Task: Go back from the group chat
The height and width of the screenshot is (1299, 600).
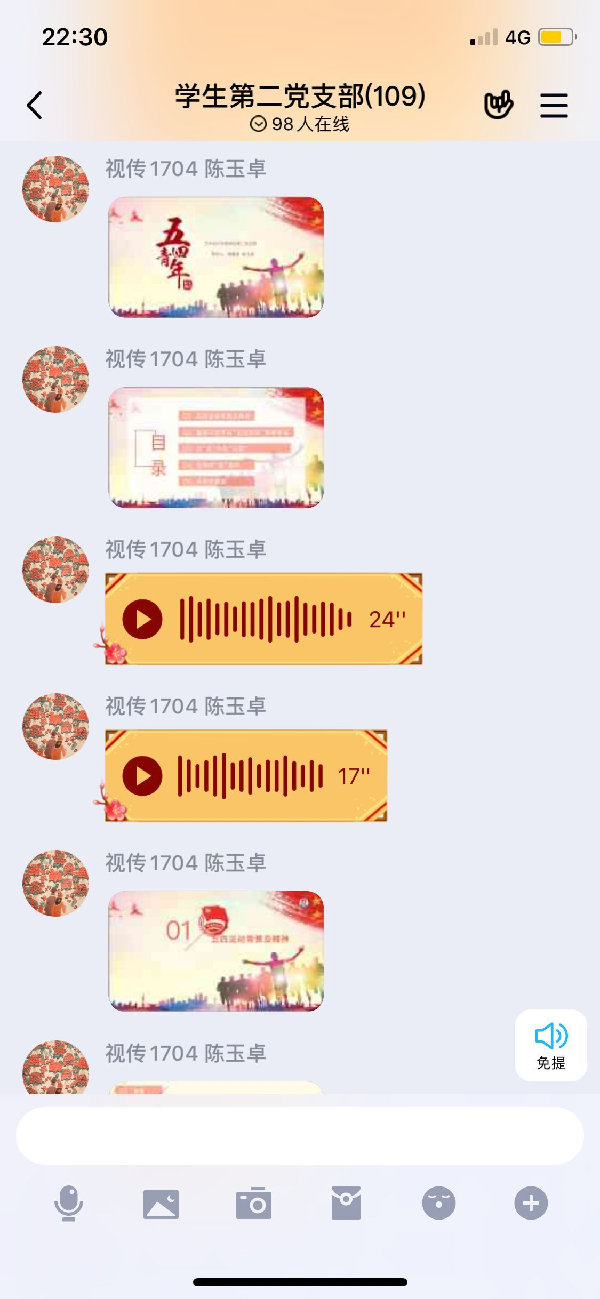Action: coord(35,105)
